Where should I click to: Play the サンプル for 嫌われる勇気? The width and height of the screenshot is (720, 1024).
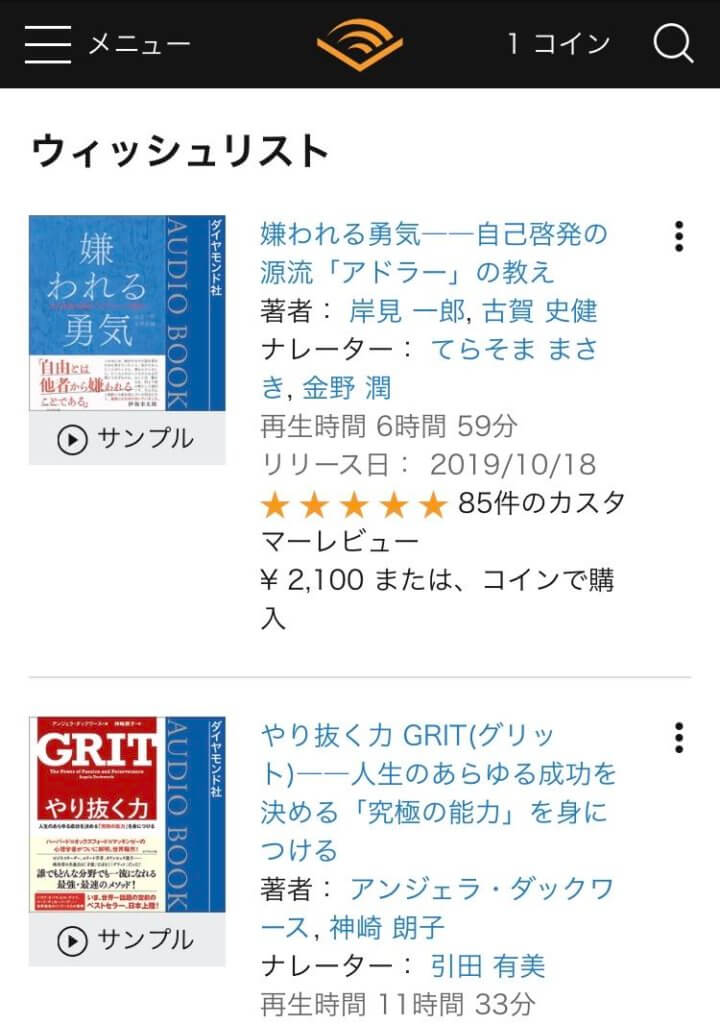point(127,439)
